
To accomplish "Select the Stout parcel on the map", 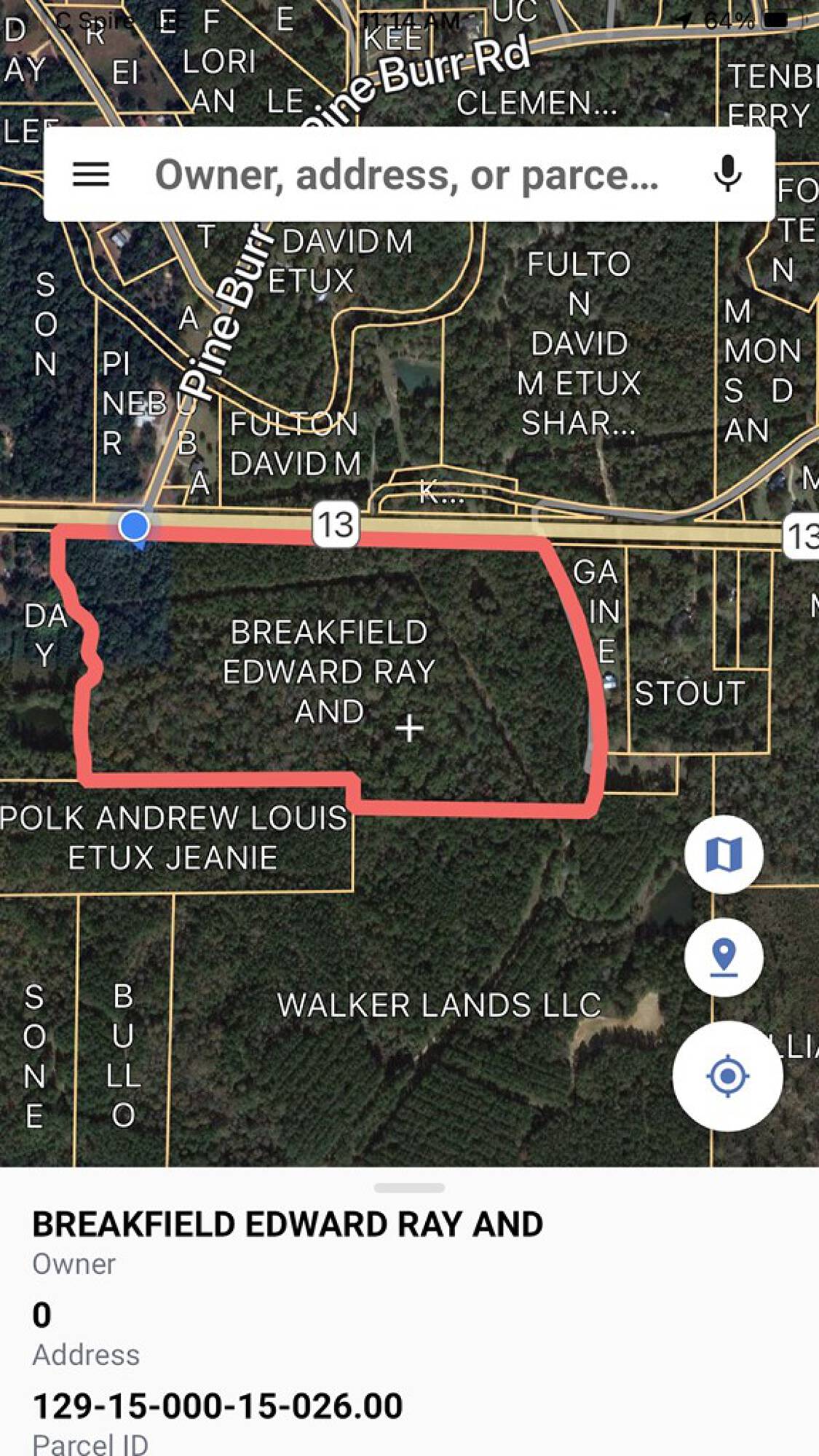I will (689, 694).
